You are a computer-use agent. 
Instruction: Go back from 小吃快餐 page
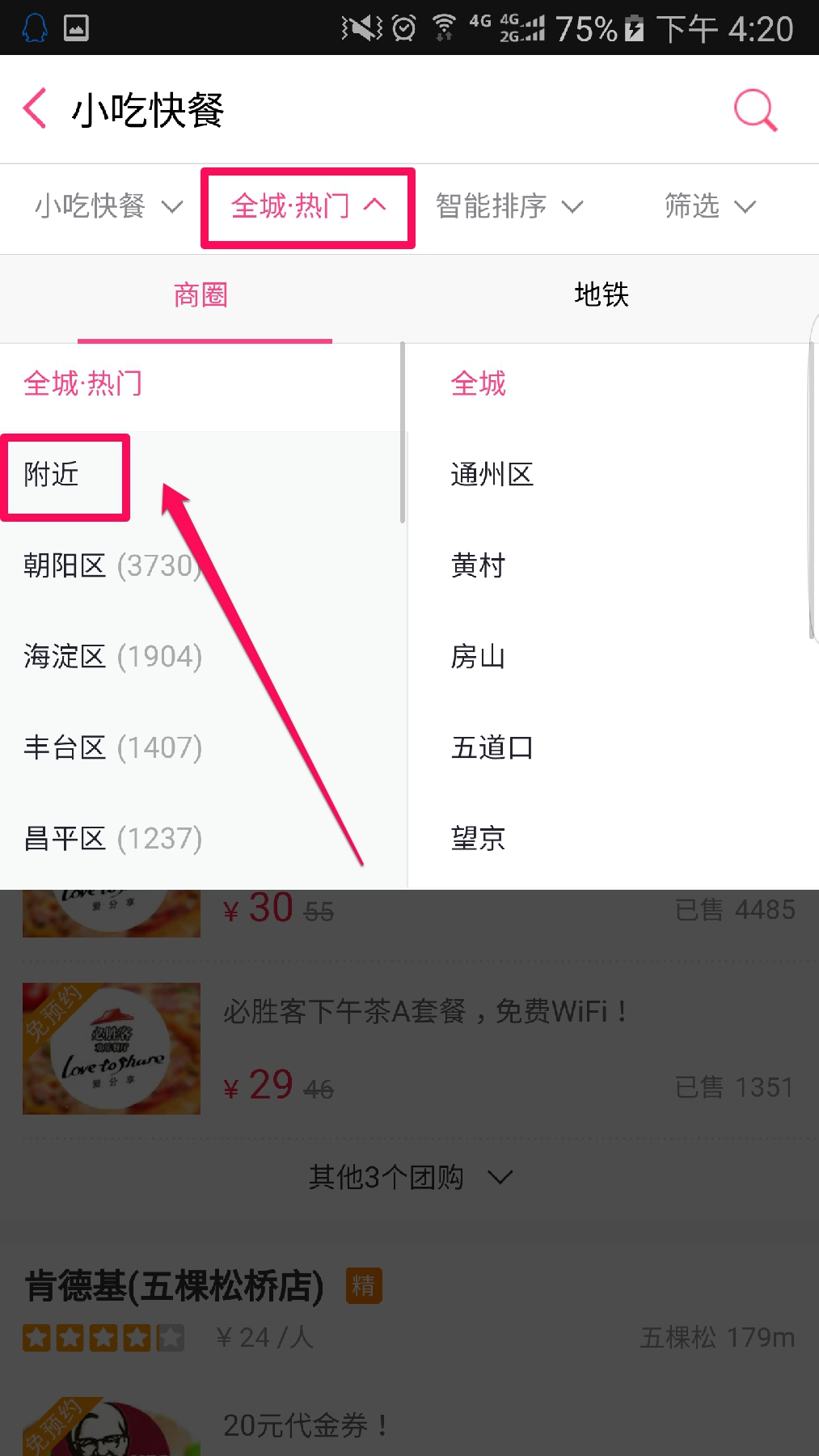36,109
